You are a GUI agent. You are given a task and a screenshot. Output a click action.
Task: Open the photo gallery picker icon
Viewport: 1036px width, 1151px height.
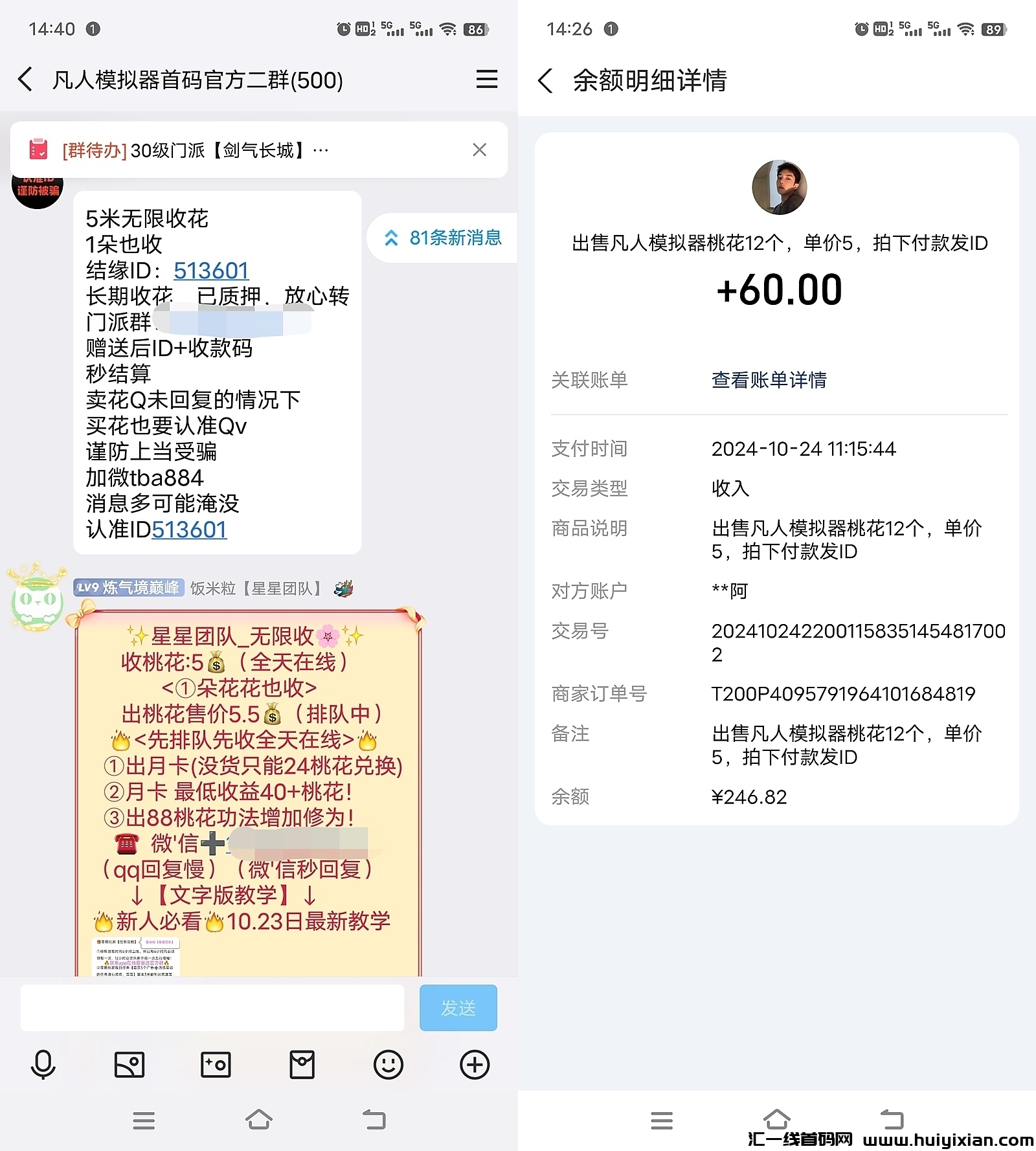click(x=129, y=1064)
